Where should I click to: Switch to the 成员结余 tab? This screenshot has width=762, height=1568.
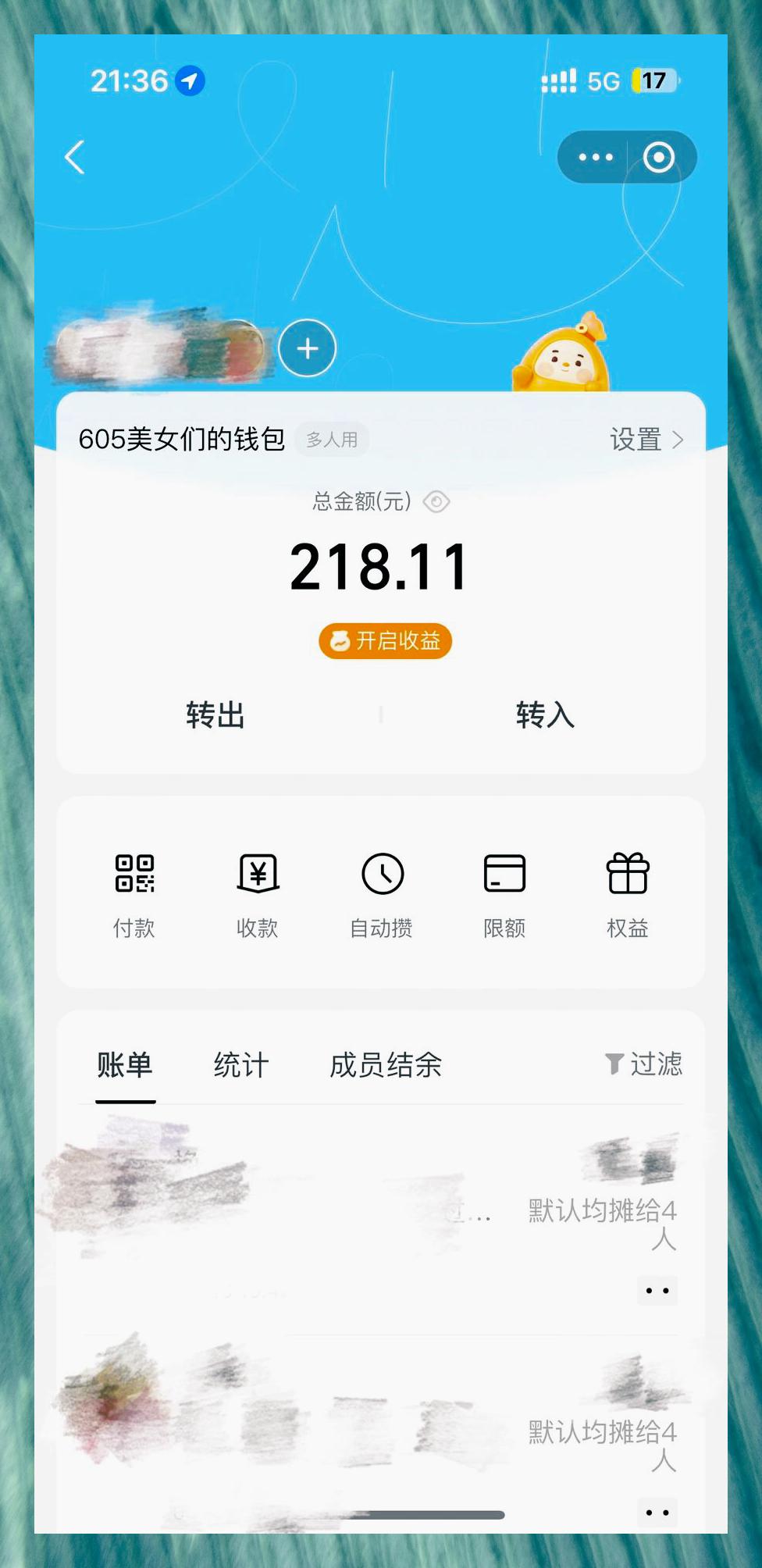(x=386, y=1065)
